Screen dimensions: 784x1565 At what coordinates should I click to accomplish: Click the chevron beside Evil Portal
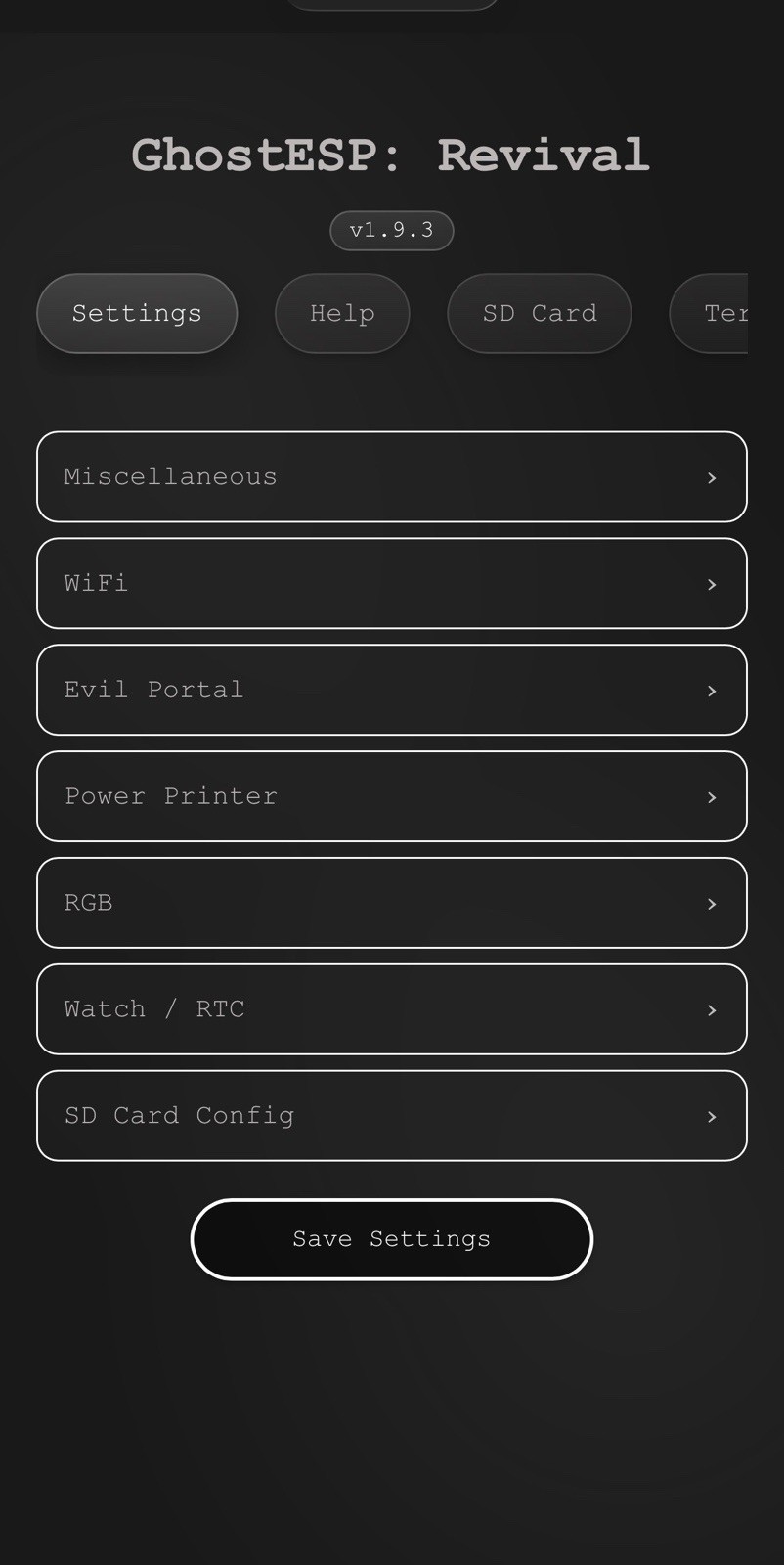(x=713, y=691)
